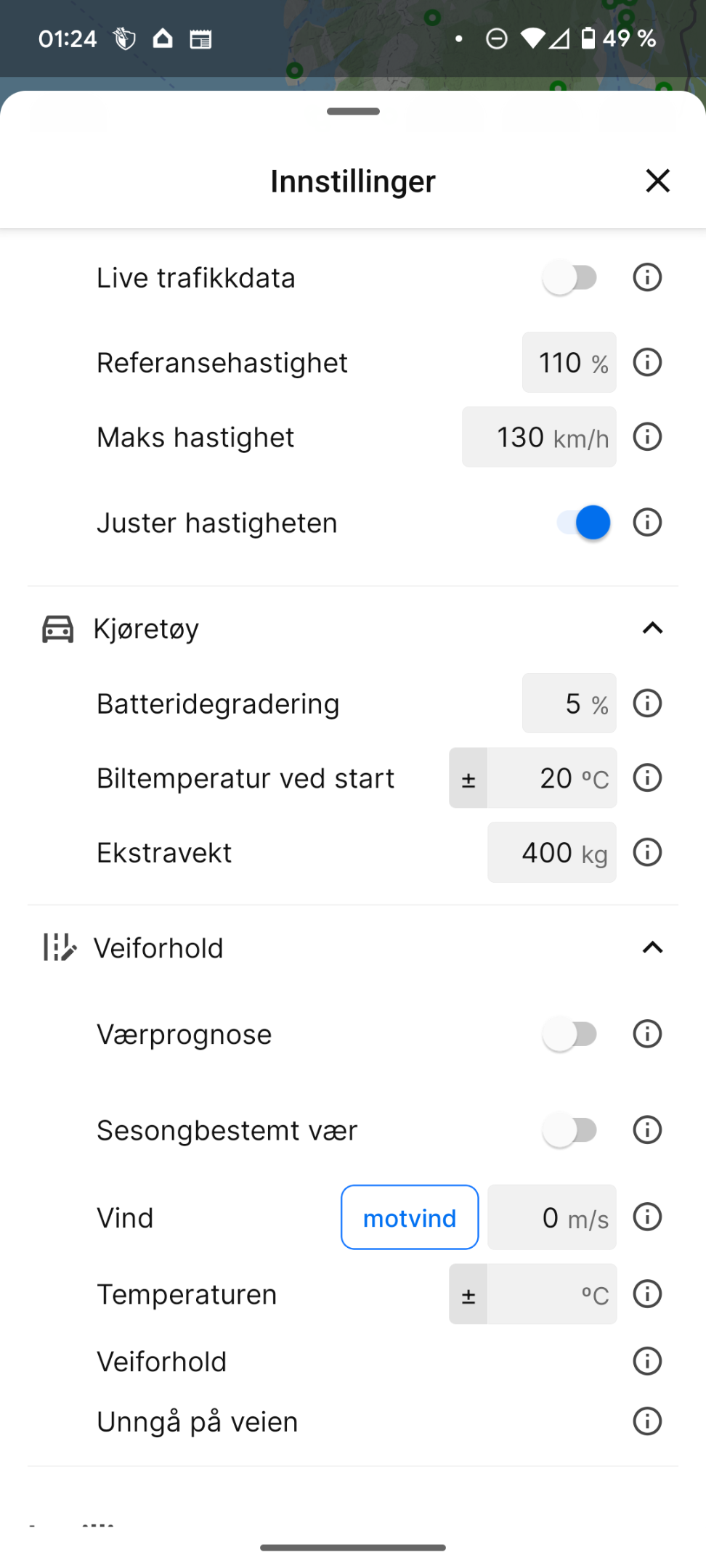This screenshot has width=706, height=1568.
Task: Edit the Batteridegradering value
Action: [569, 703]
